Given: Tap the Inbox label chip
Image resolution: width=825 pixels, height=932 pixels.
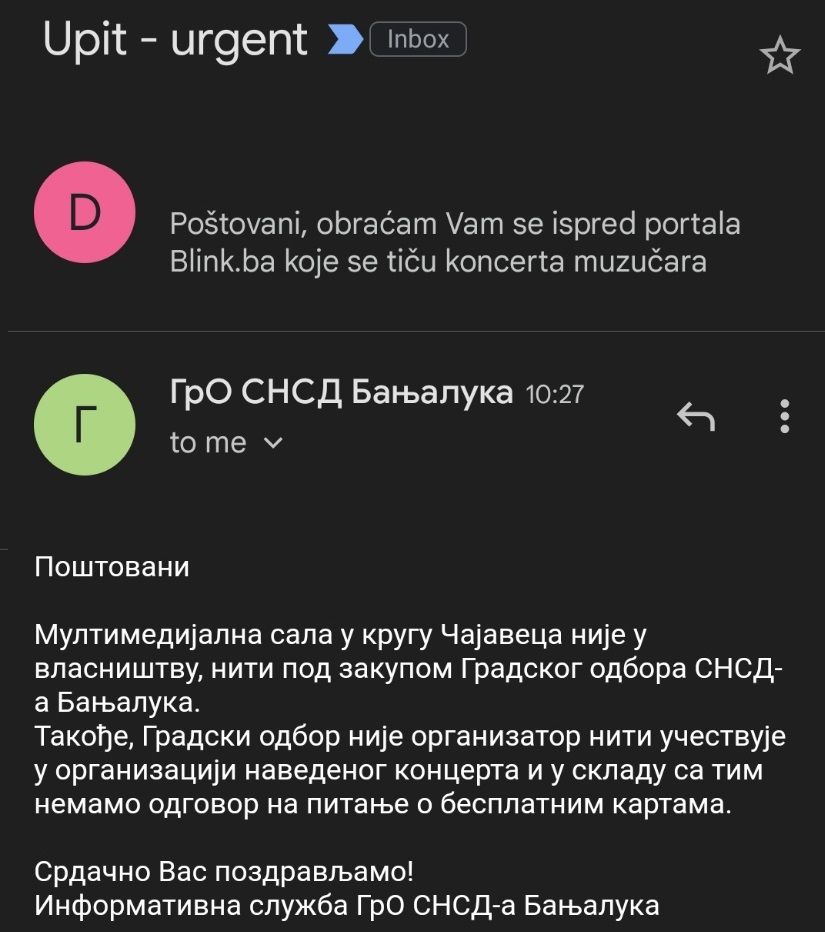Looking at the screenshot, I should (x=417, y=40).
